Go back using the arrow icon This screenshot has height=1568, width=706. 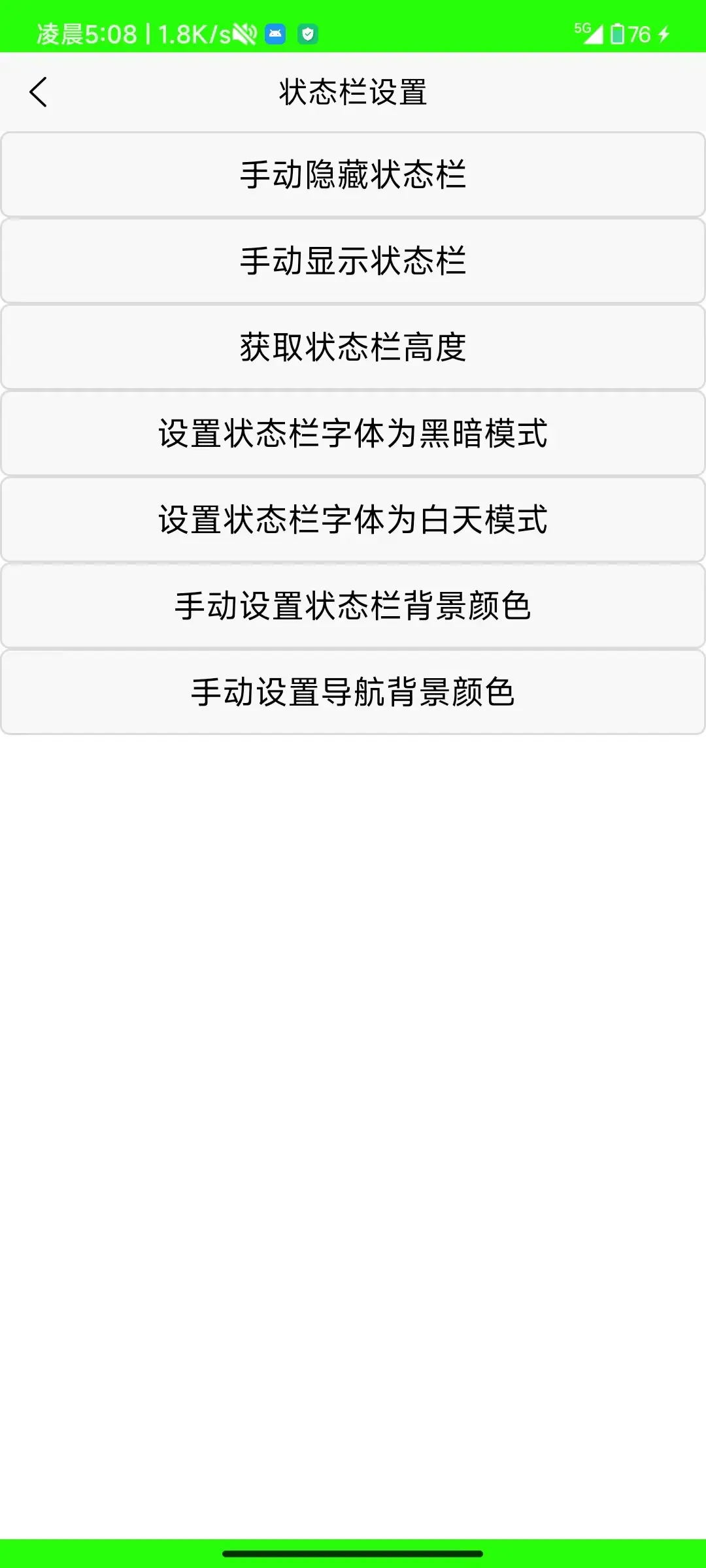[x=39, y=92]
